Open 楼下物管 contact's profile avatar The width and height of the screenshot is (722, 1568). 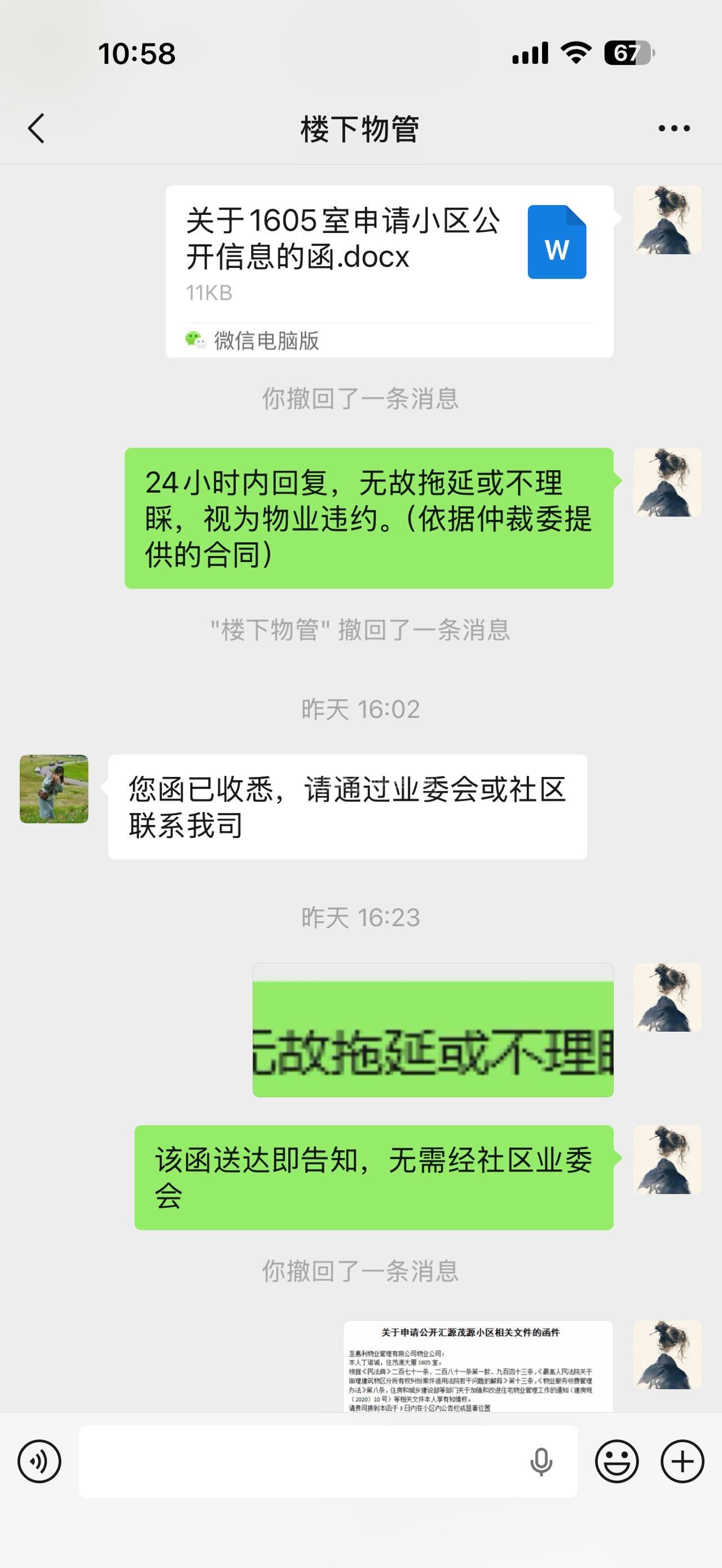click(x=54, y=789)
